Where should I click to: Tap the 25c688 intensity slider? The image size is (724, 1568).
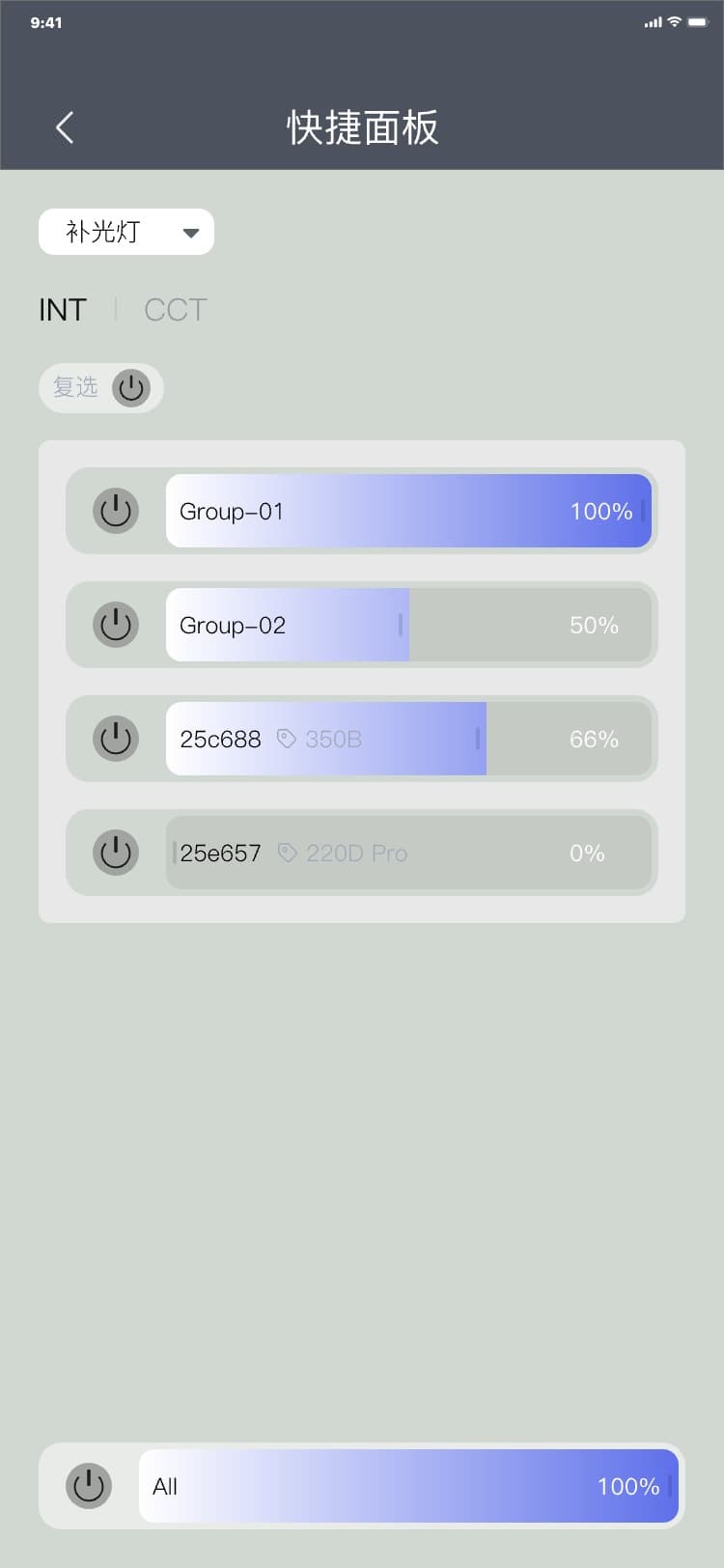408,739
